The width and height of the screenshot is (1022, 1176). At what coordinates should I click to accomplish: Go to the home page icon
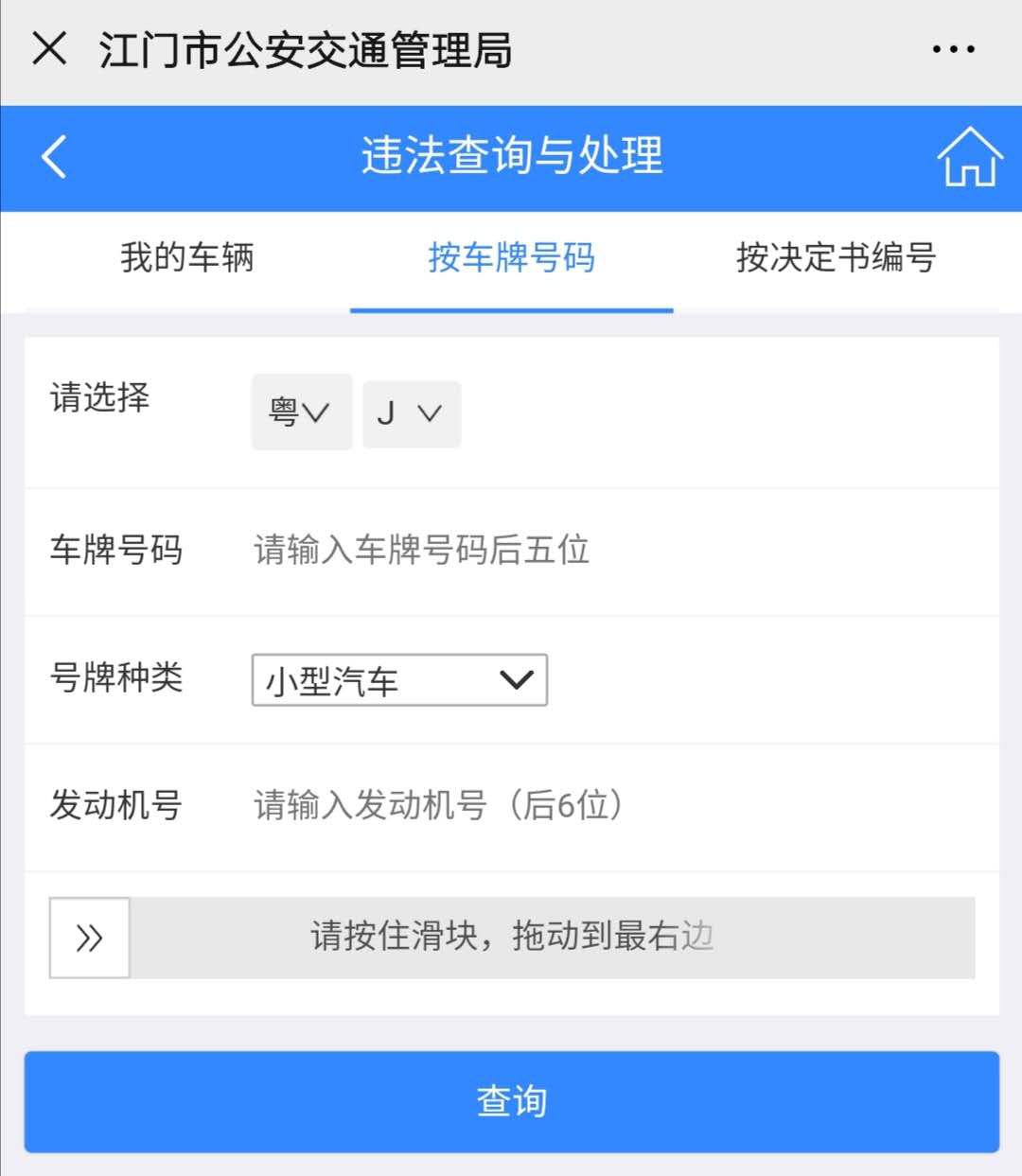pyautogui.click(x=969, y=157)
